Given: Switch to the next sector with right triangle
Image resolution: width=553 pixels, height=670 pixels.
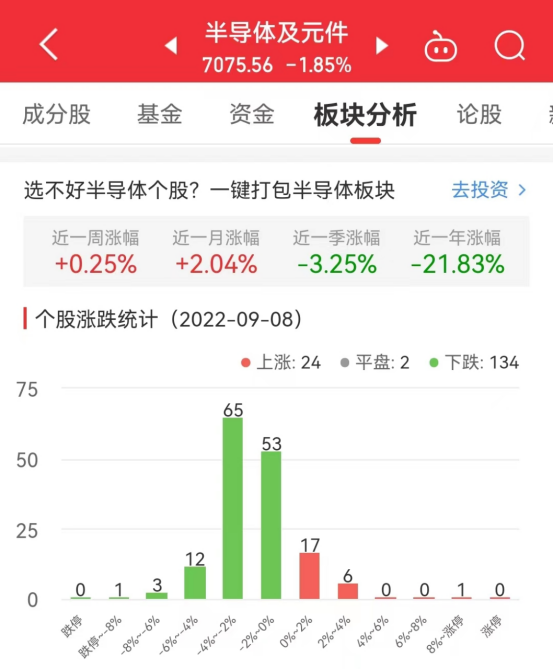Looking at the screenshot, I should pyautogui.click(x=382, y=45).
